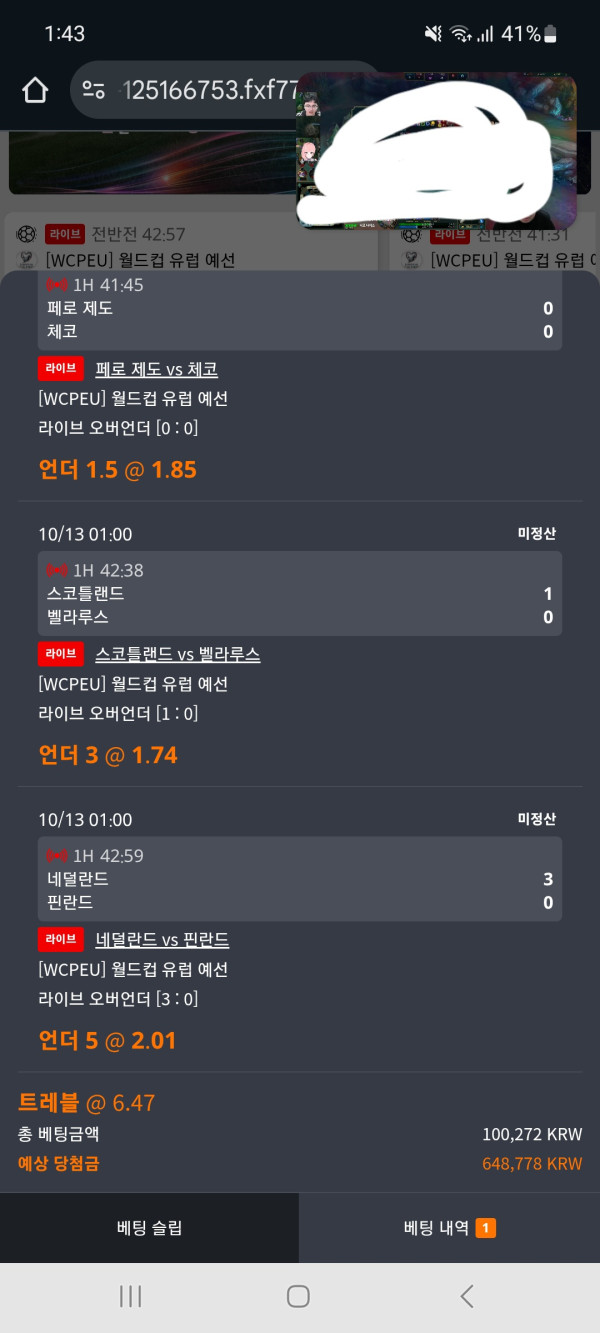
Task: Open the site info icon in address bar
Action: coord(94,91)
